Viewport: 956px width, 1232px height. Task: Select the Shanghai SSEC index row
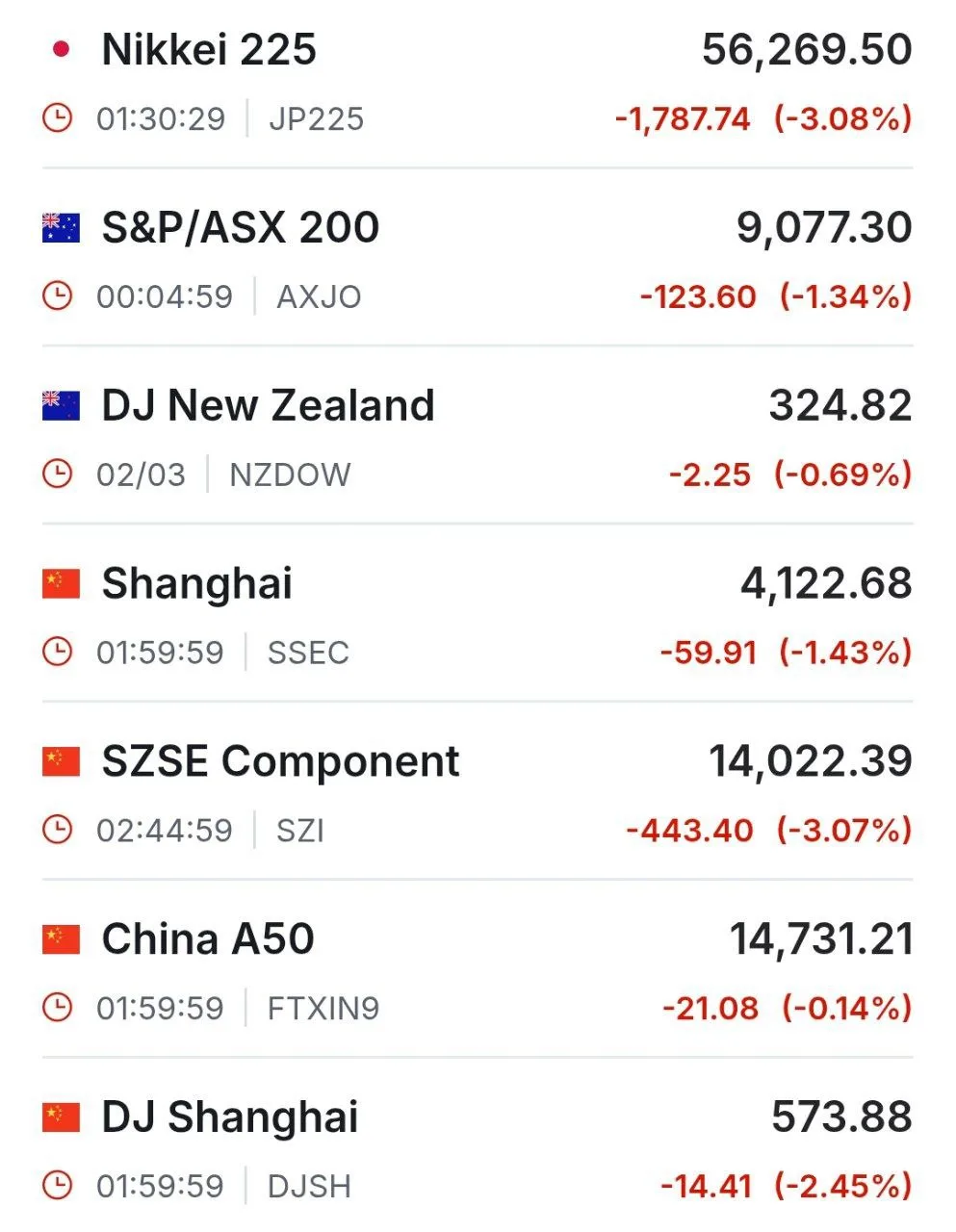pos(197,584)
